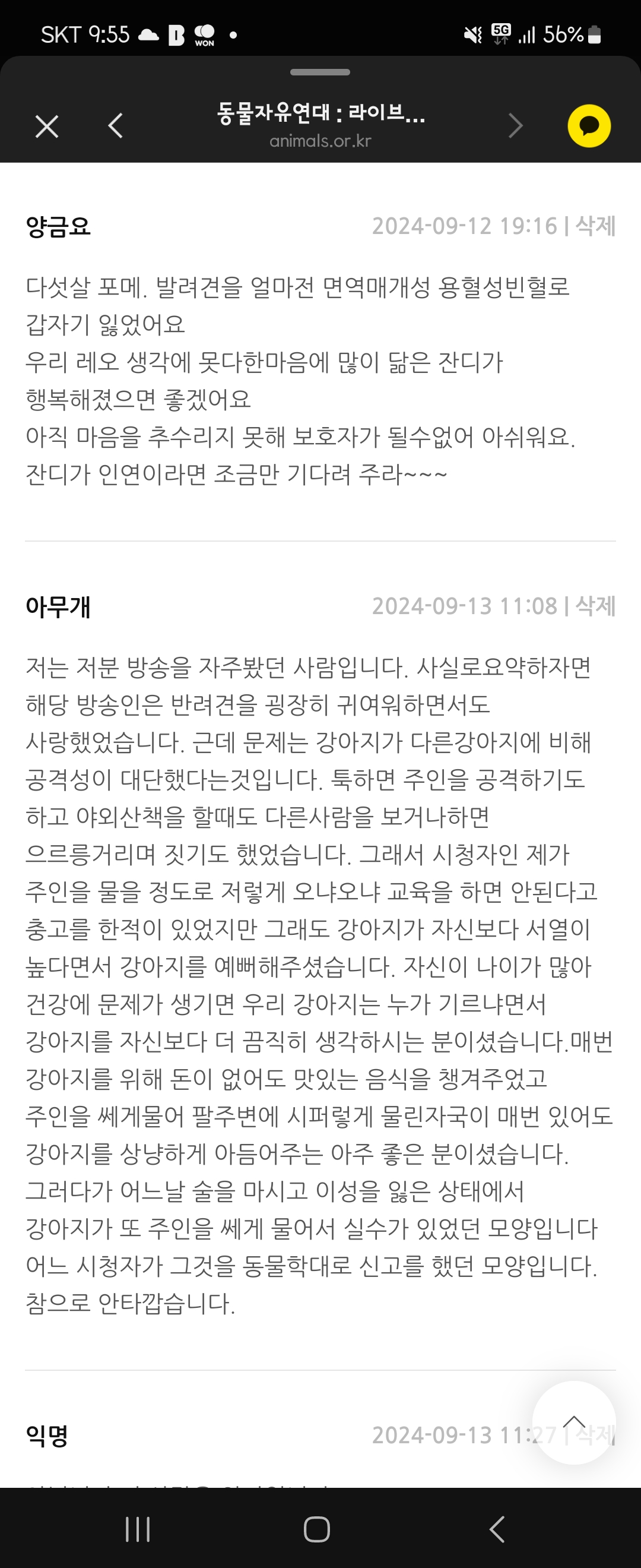Delete 양금요's comment
The image size is (641, 1568).
(595, 226)
